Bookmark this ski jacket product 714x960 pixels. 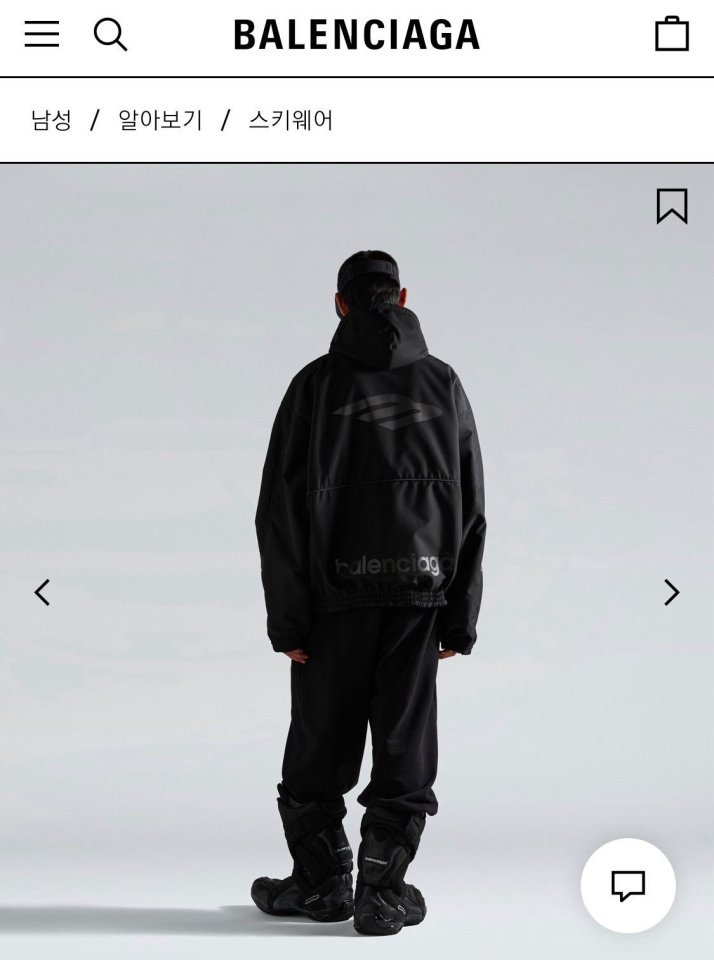[x=672, y=206]
